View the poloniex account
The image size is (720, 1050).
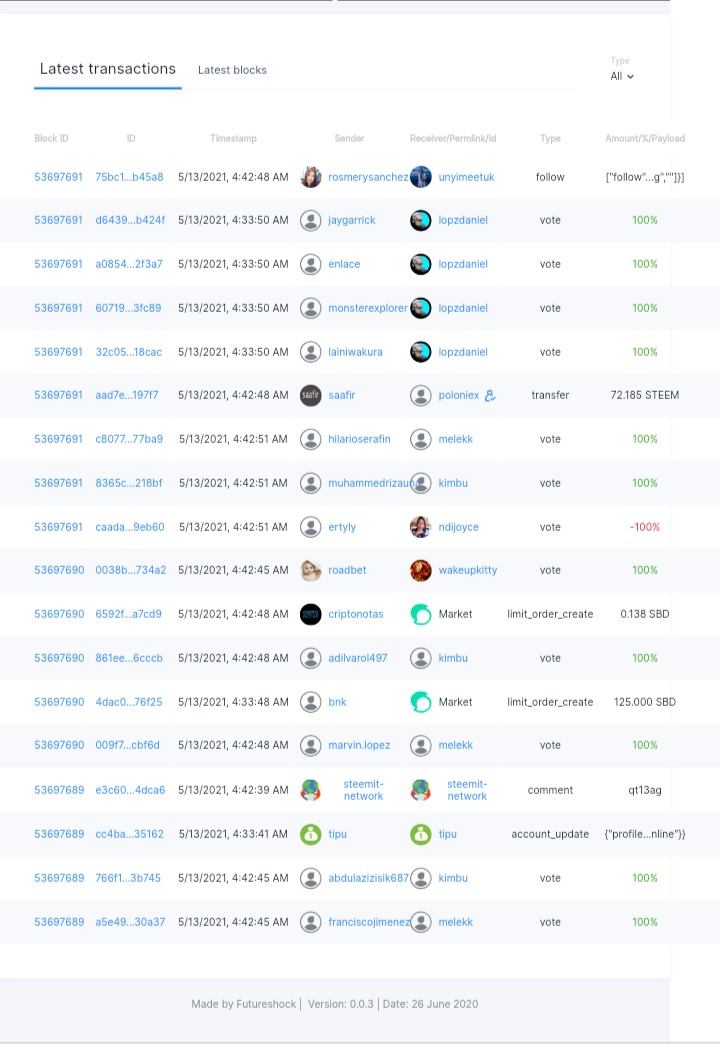coord(459,395)
